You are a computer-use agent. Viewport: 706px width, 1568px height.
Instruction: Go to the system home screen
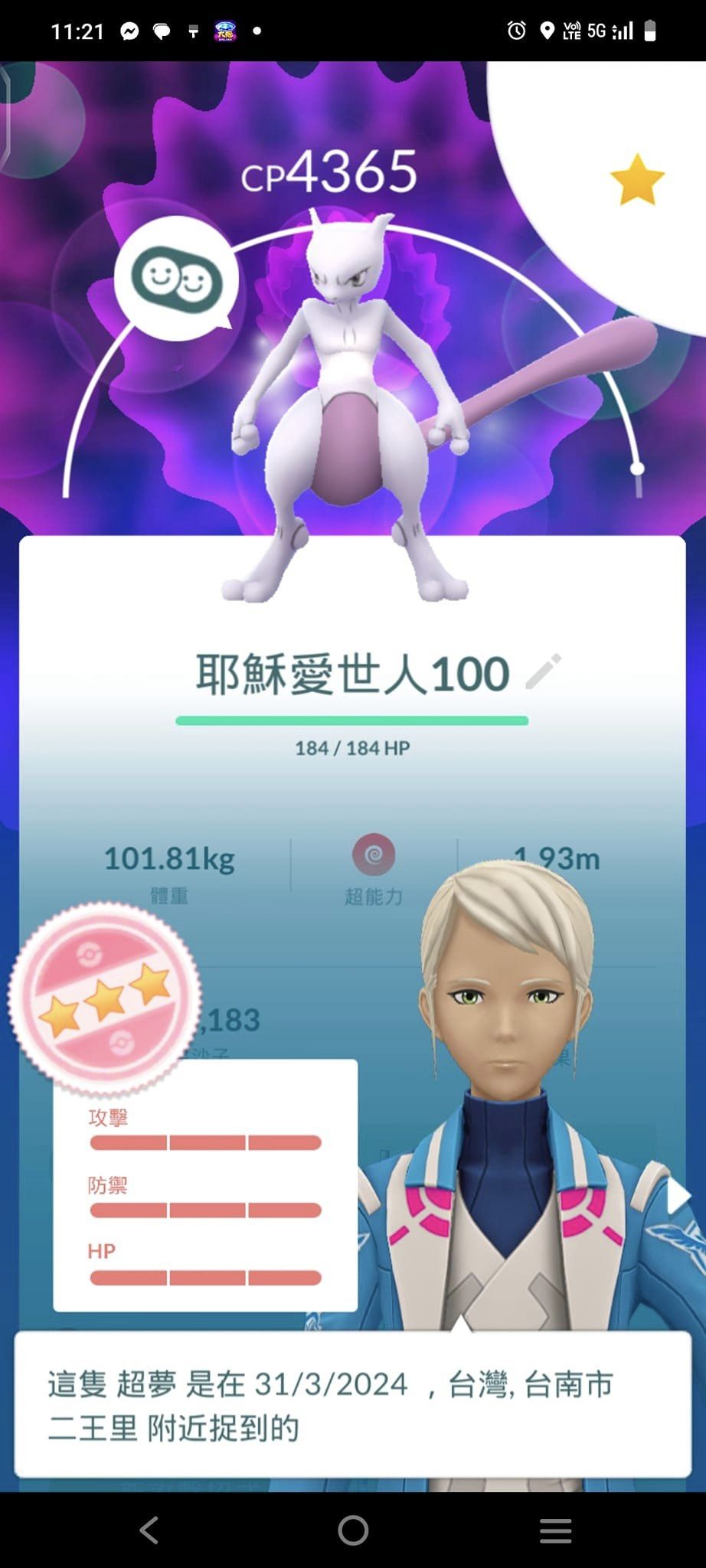353,1530
